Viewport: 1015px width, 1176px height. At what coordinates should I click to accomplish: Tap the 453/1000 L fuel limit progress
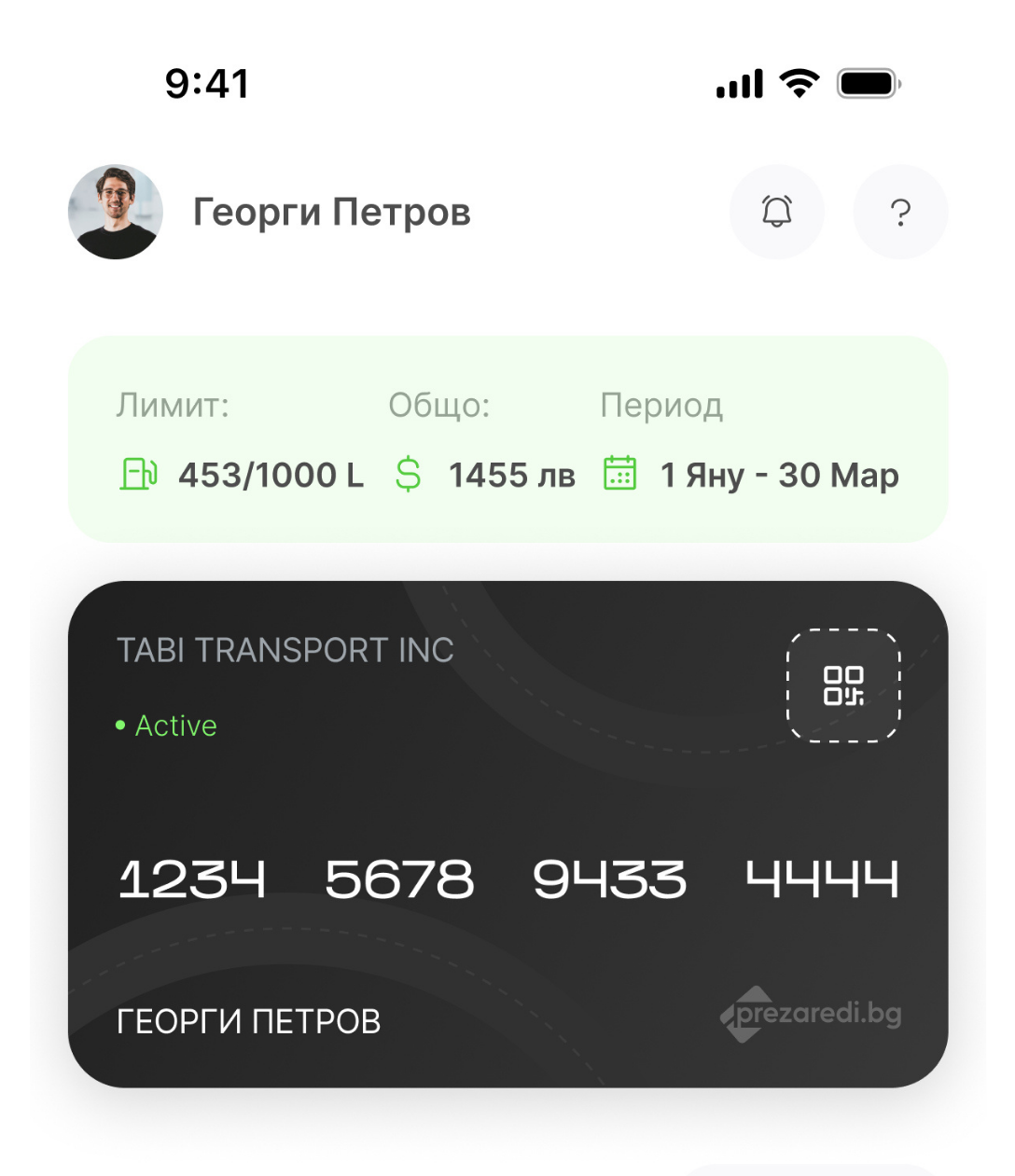click(x=271, y=475)
